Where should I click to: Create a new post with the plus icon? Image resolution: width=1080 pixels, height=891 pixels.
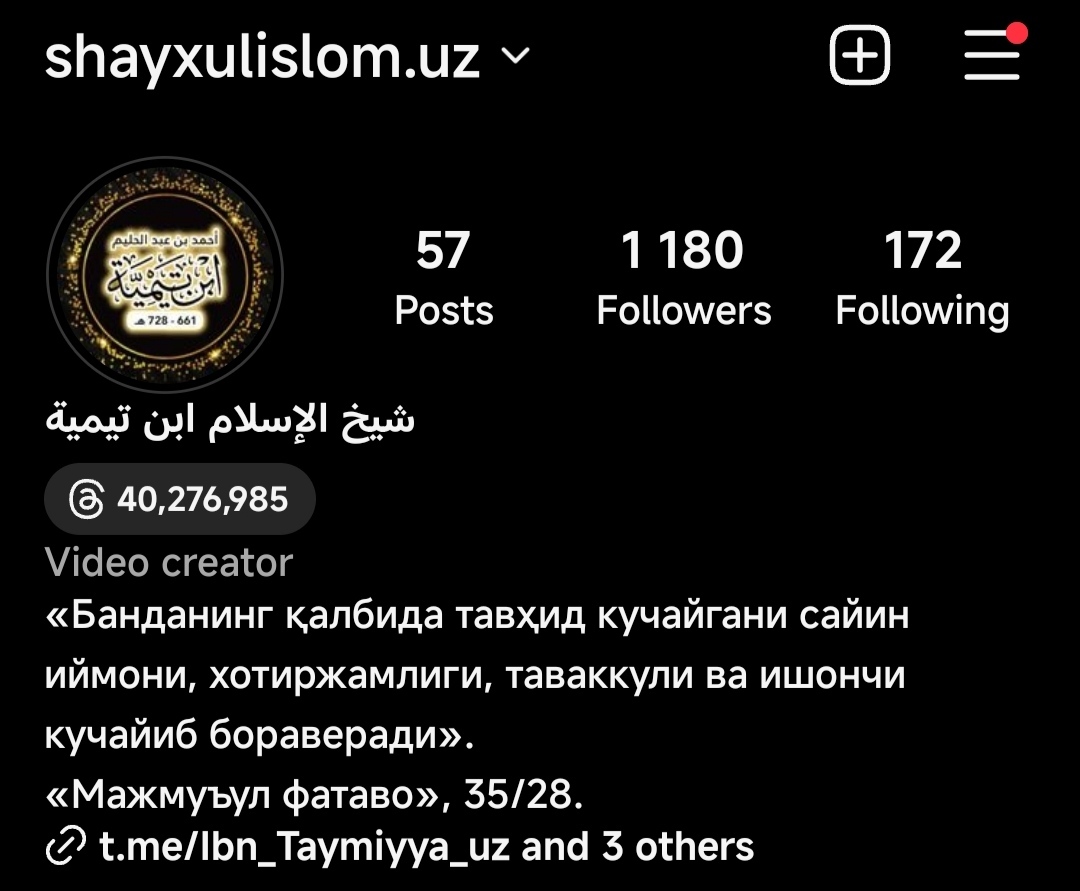click(860, 55)
